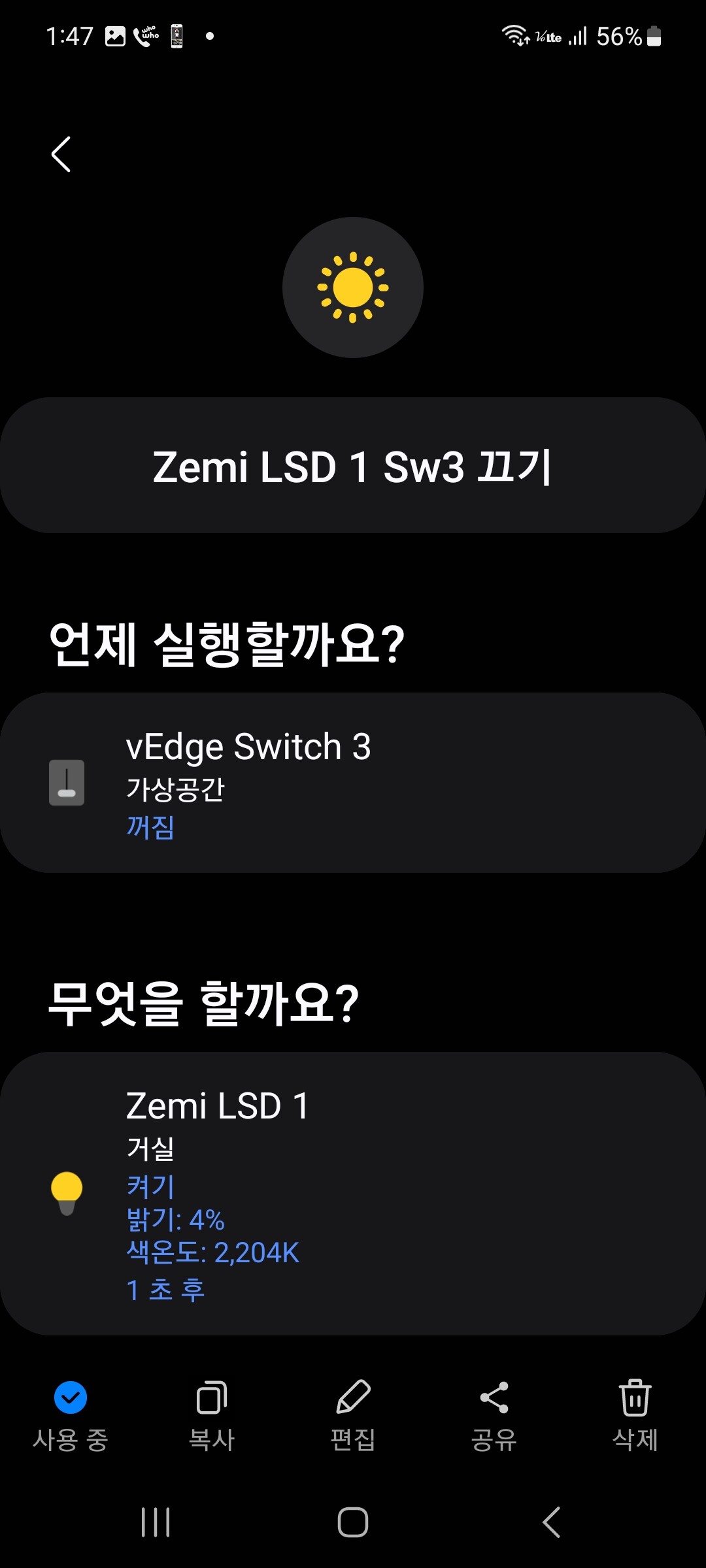
Task: Share this routine via 공유
Action: (x=494, y=1415)
